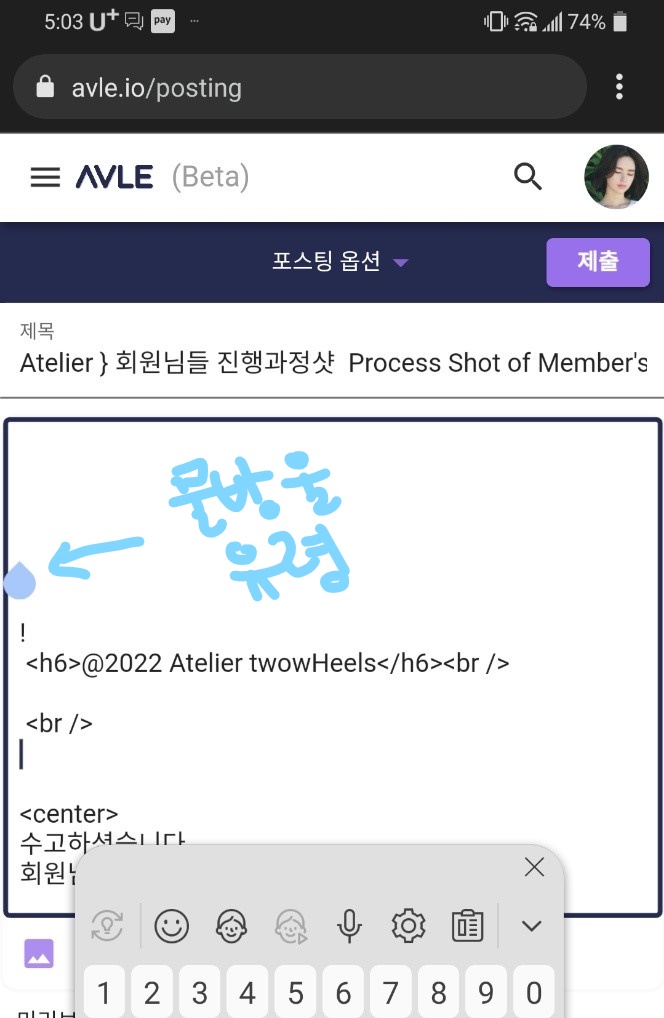The image size is (664, 1018).
Task: Edit the 제목 title field
Action: pyautogui.click(x=332, y=363)
